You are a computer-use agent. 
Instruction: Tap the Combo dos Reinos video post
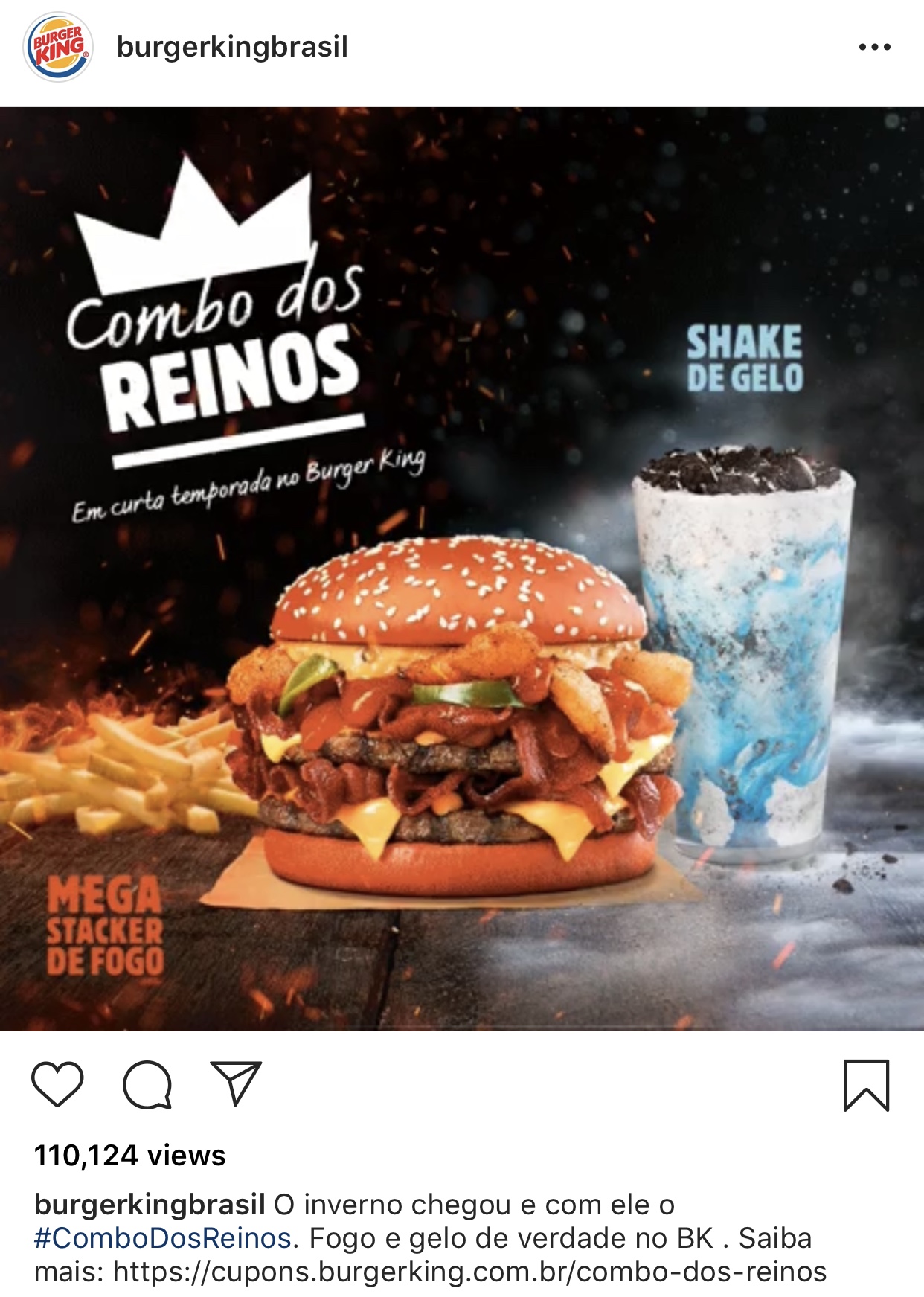tap(462, 569)
